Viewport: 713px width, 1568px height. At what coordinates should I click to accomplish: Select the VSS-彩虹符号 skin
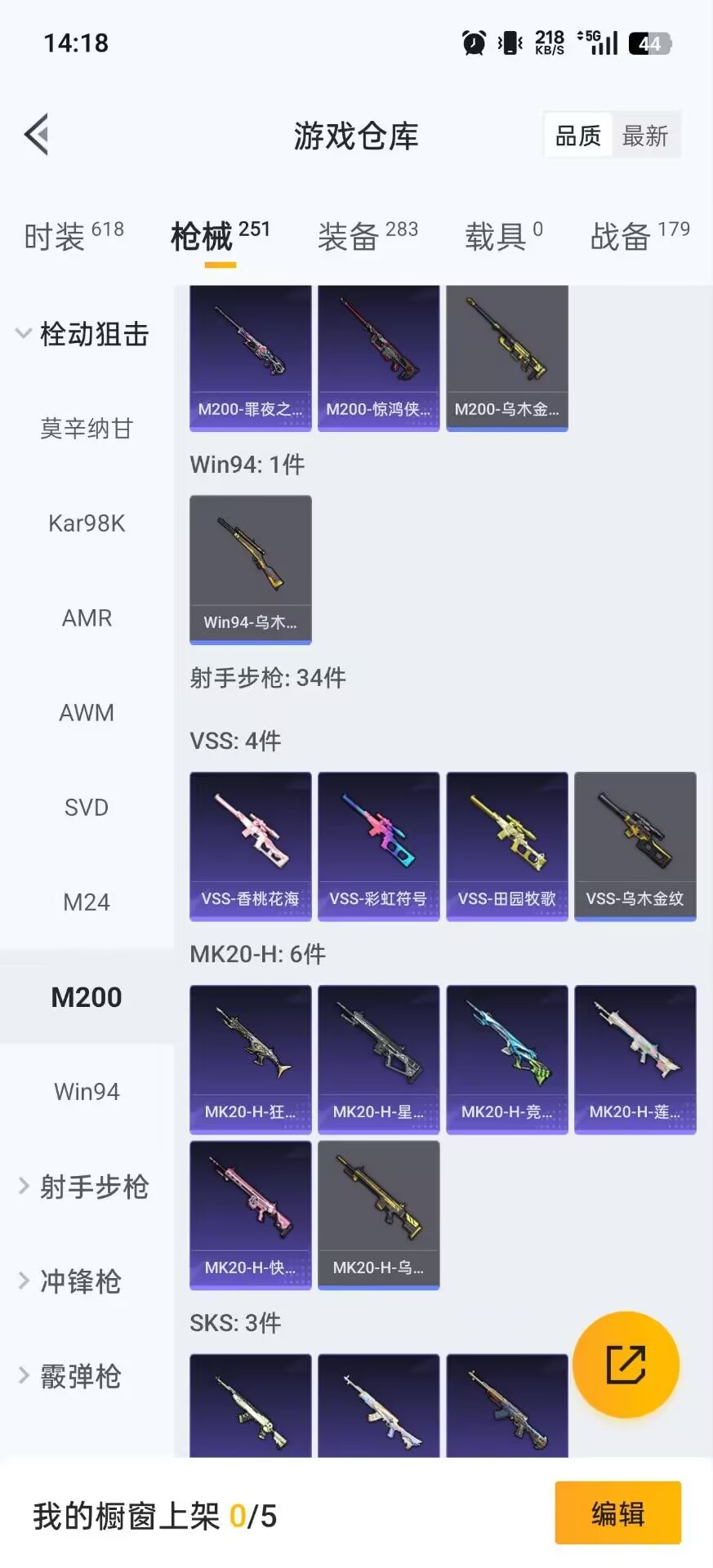(x=378, y=845)
